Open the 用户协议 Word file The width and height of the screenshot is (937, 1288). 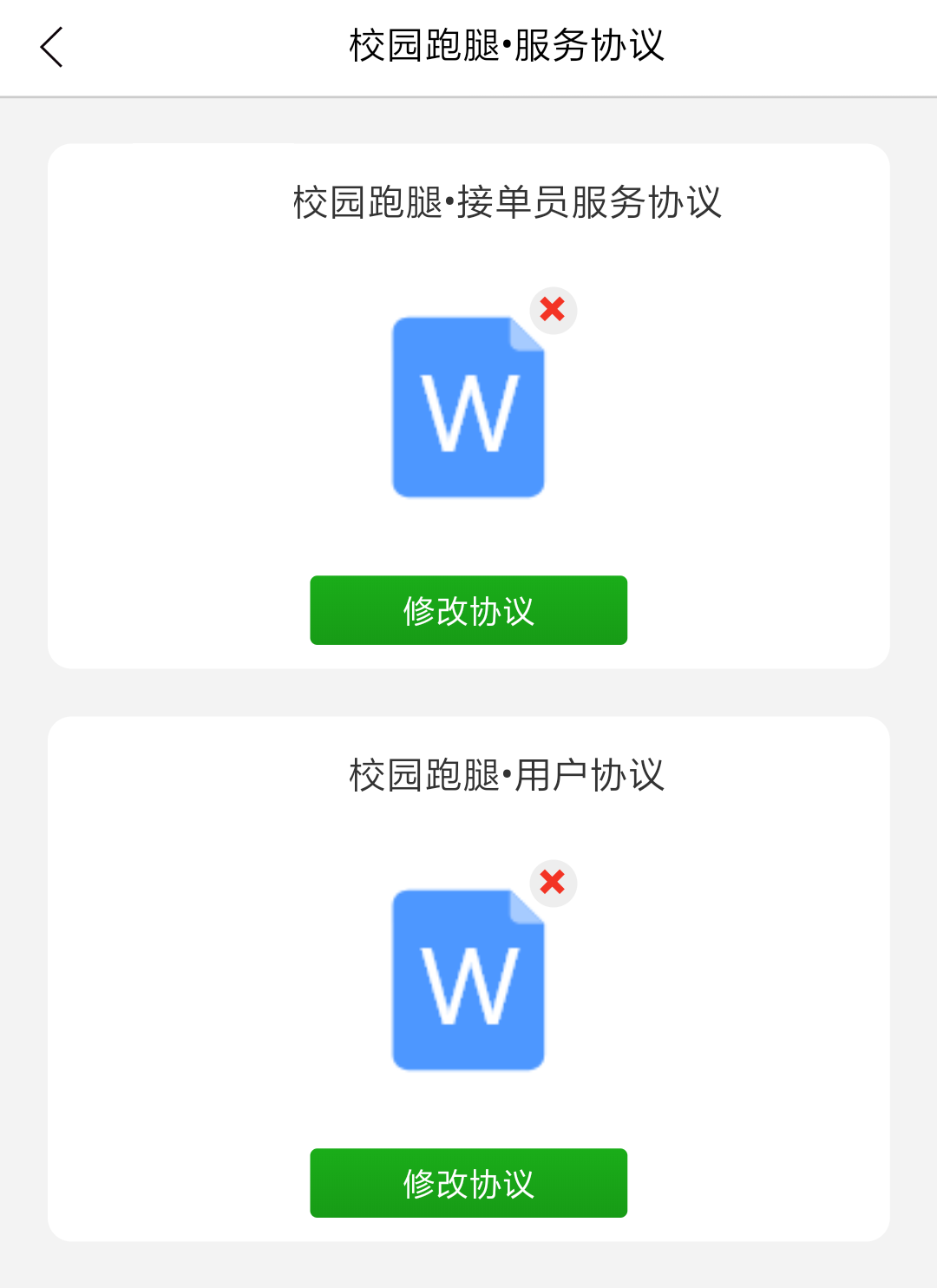tap(468, 981)
